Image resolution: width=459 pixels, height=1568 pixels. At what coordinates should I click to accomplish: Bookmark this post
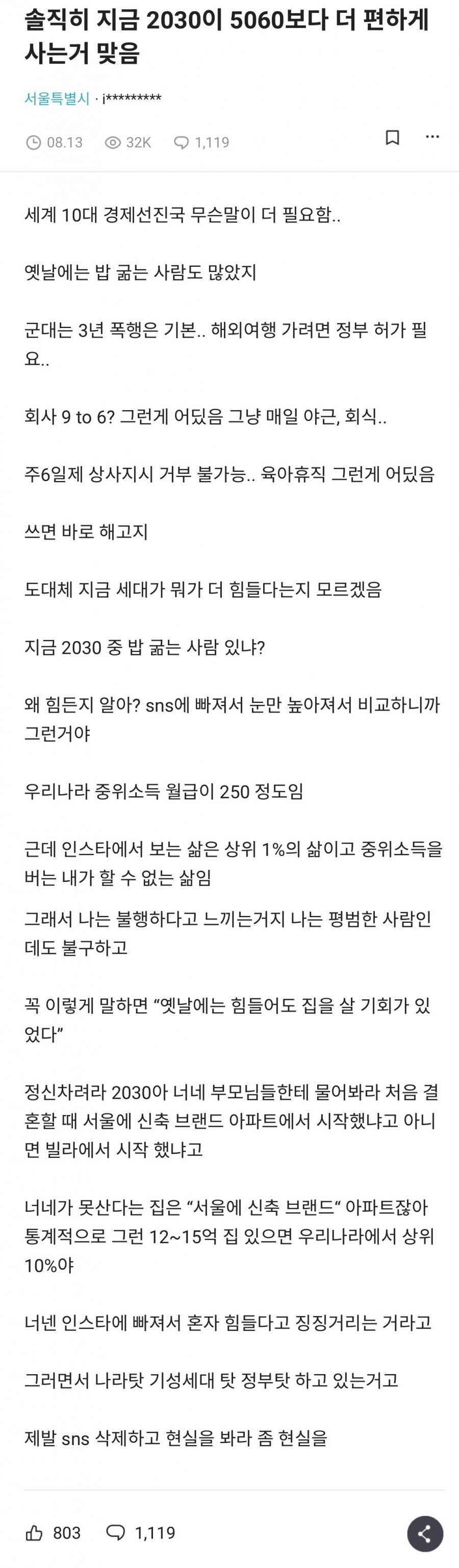pyautogui.click(x=393, y=138)
